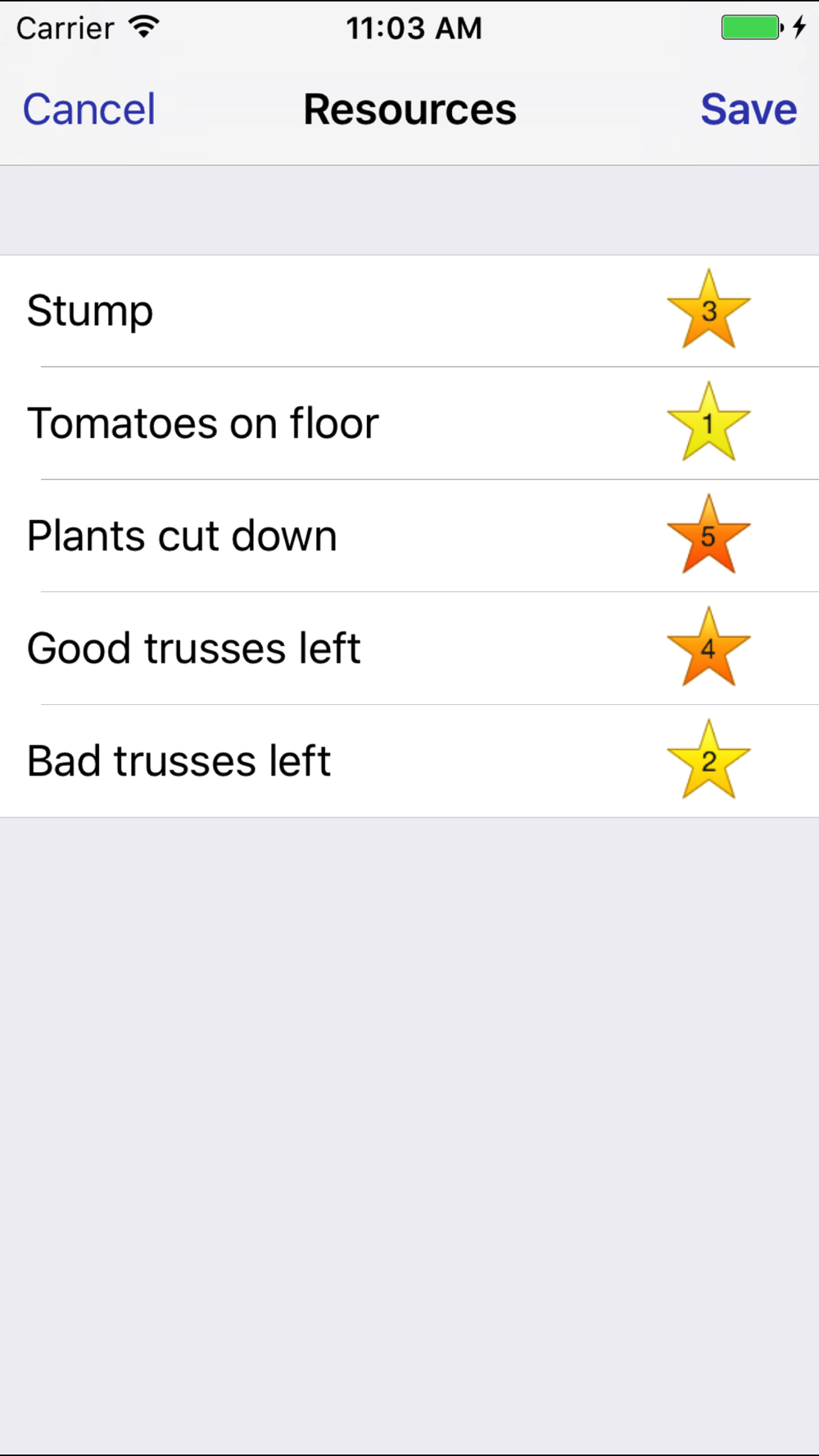The width and height of the screenshot is (819, 1456).
Task: Tap the star rated 4 for Good trusses left
Action: tap(708, 647)
